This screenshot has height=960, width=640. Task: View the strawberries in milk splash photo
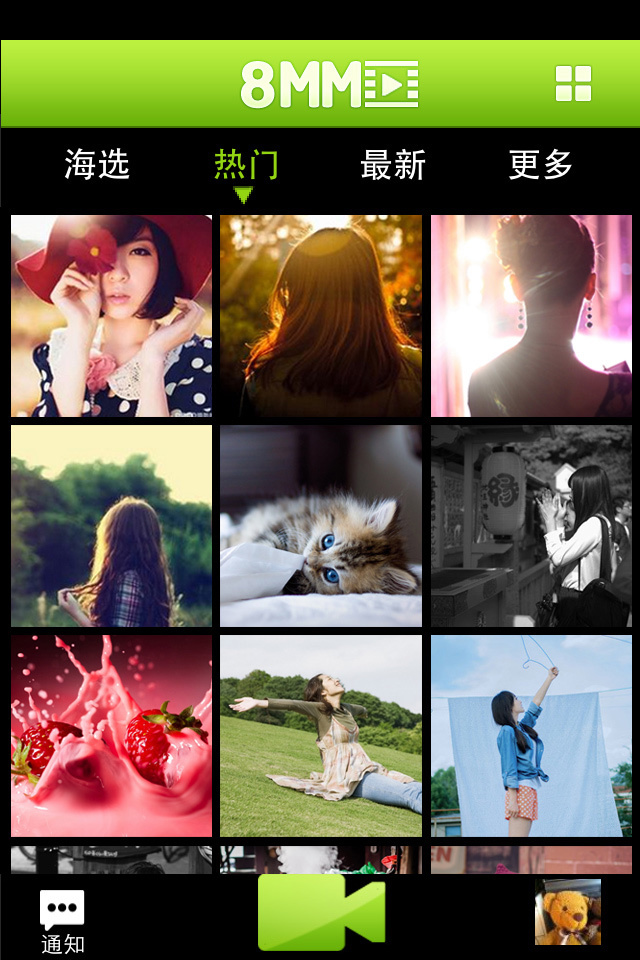111,736
